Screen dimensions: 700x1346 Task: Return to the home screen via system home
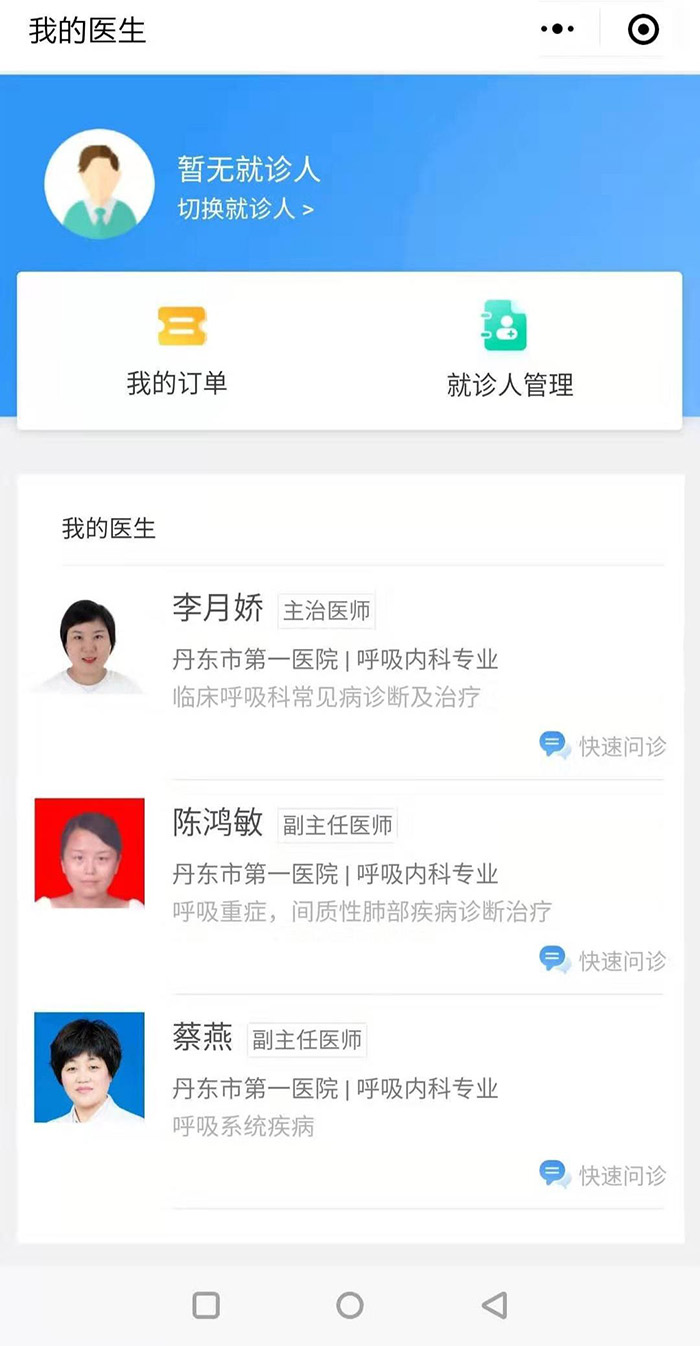click(x=350, y=1304)
